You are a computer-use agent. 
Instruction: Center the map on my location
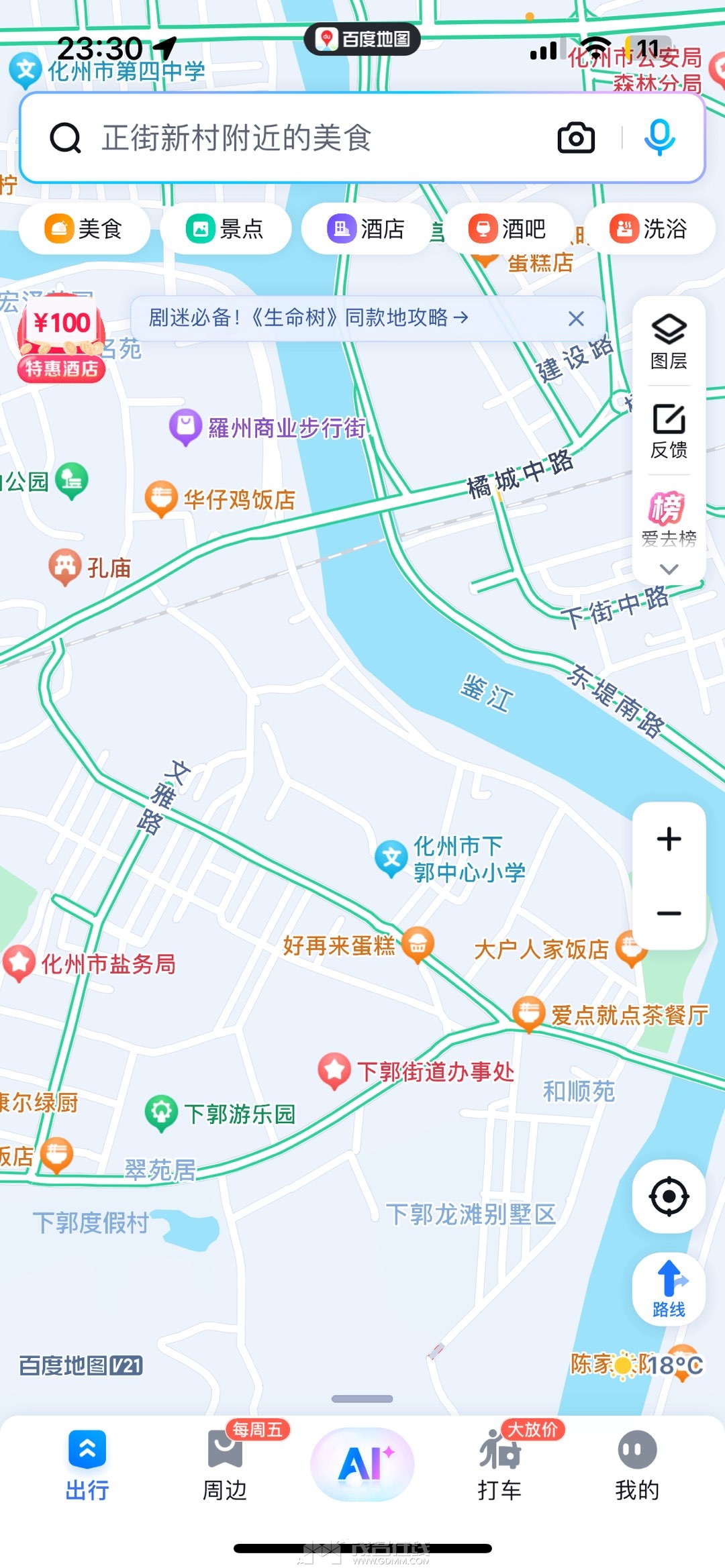tap(669, 1196)
